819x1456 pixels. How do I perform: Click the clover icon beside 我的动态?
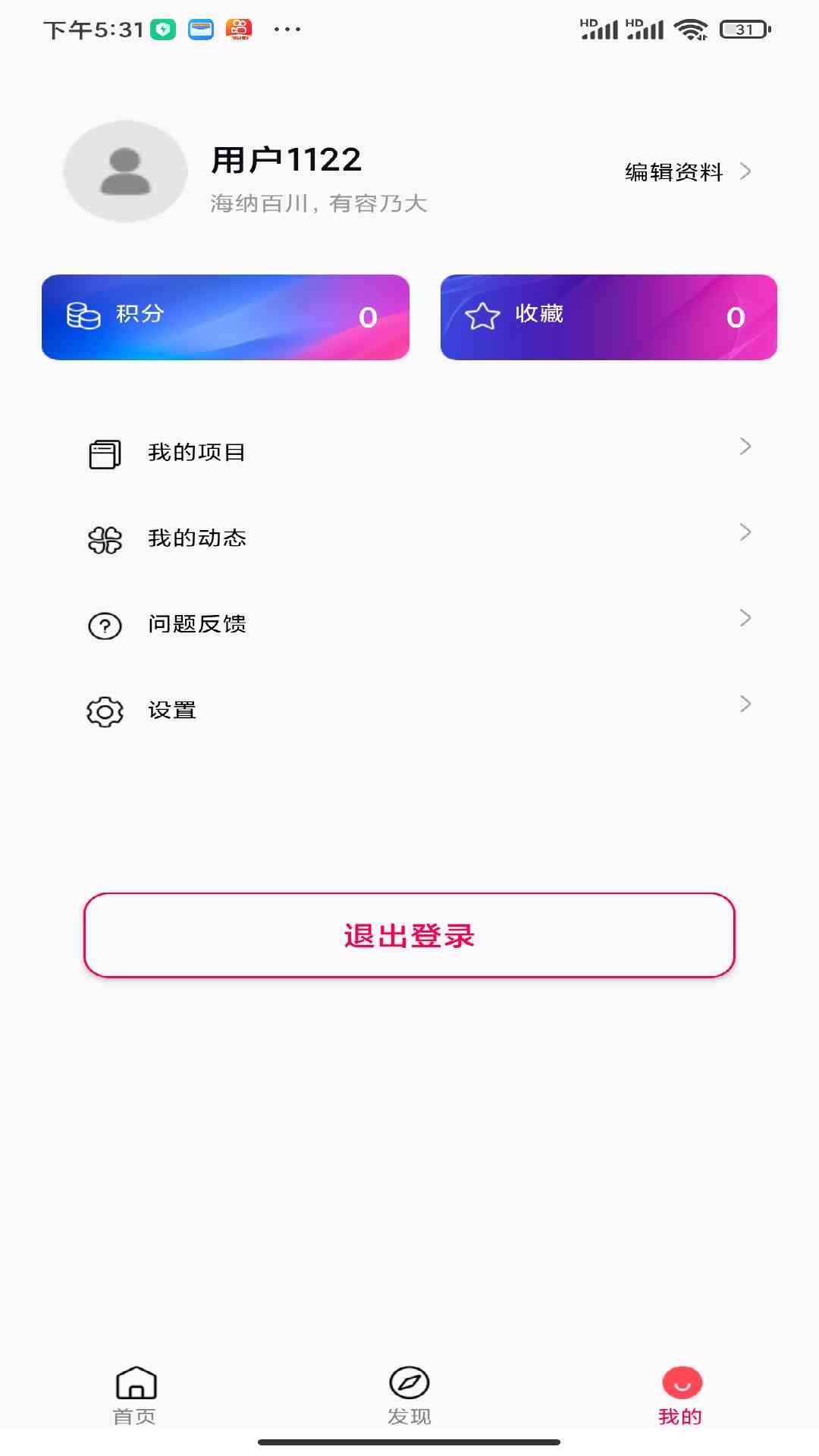[x=105, y=539]
